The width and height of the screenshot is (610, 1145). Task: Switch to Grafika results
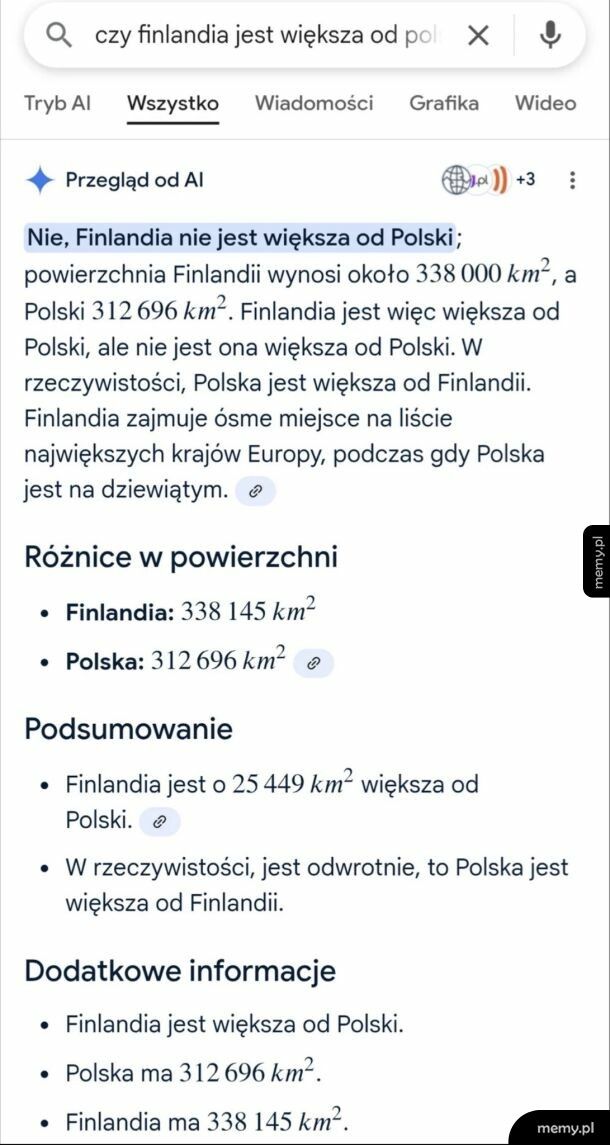[444, 103]
